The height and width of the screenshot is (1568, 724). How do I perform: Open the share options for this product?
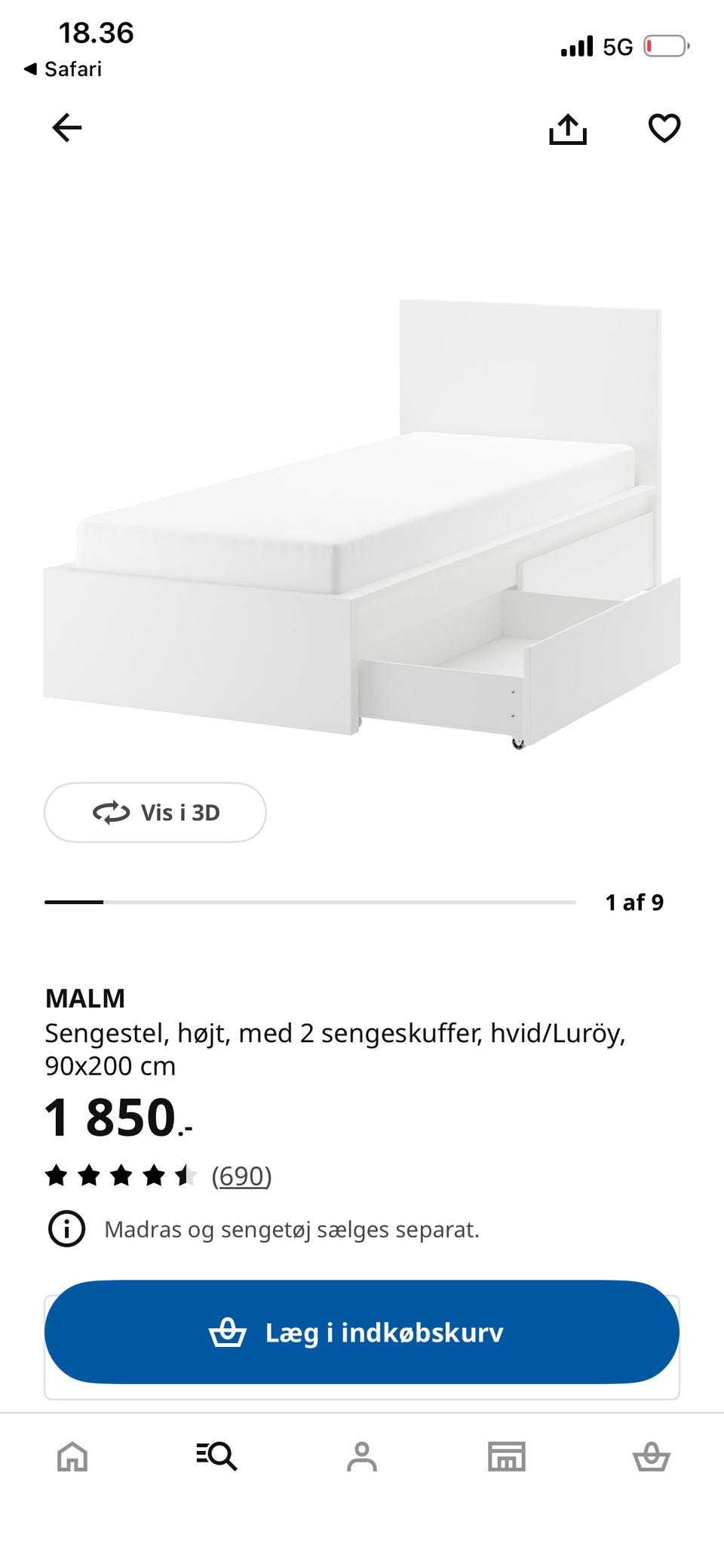click(x=569, y=129)
